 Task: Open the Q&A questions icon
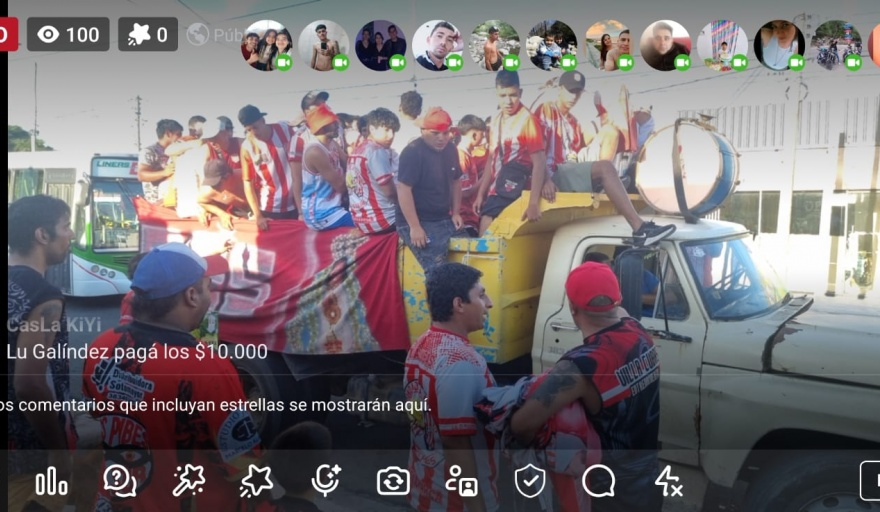point(120,481)
